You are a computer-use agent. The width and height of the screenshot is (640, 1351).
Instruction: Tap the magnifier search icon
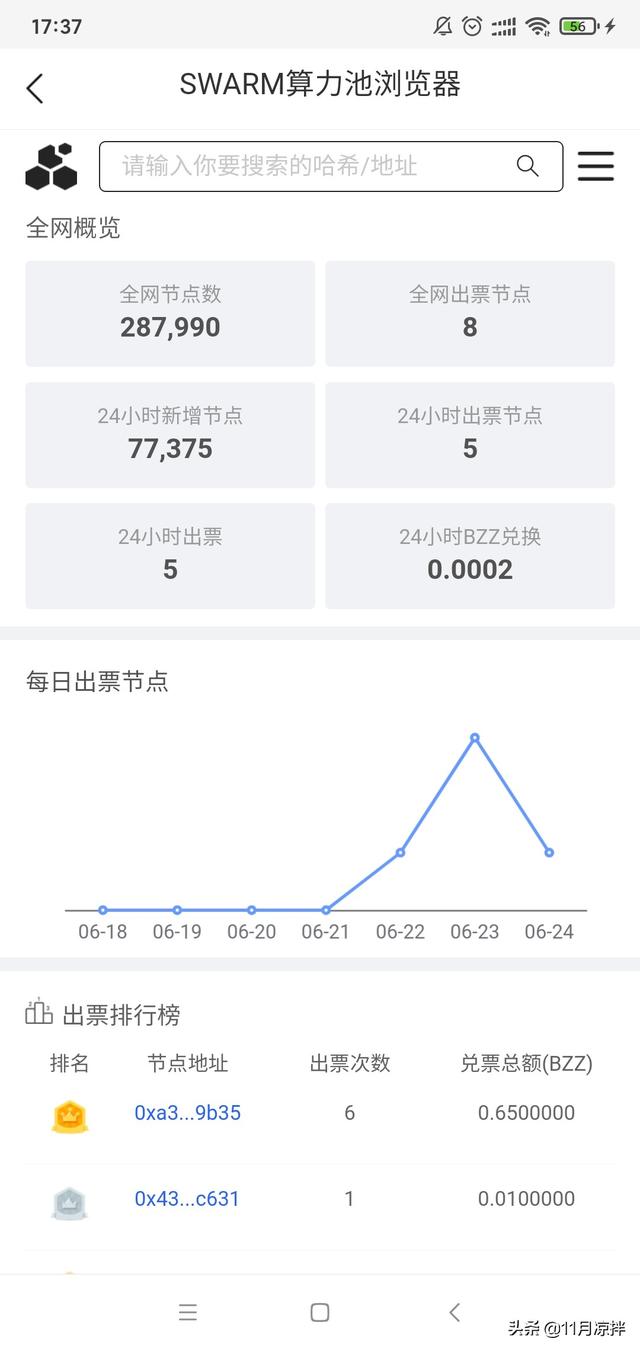528,166
